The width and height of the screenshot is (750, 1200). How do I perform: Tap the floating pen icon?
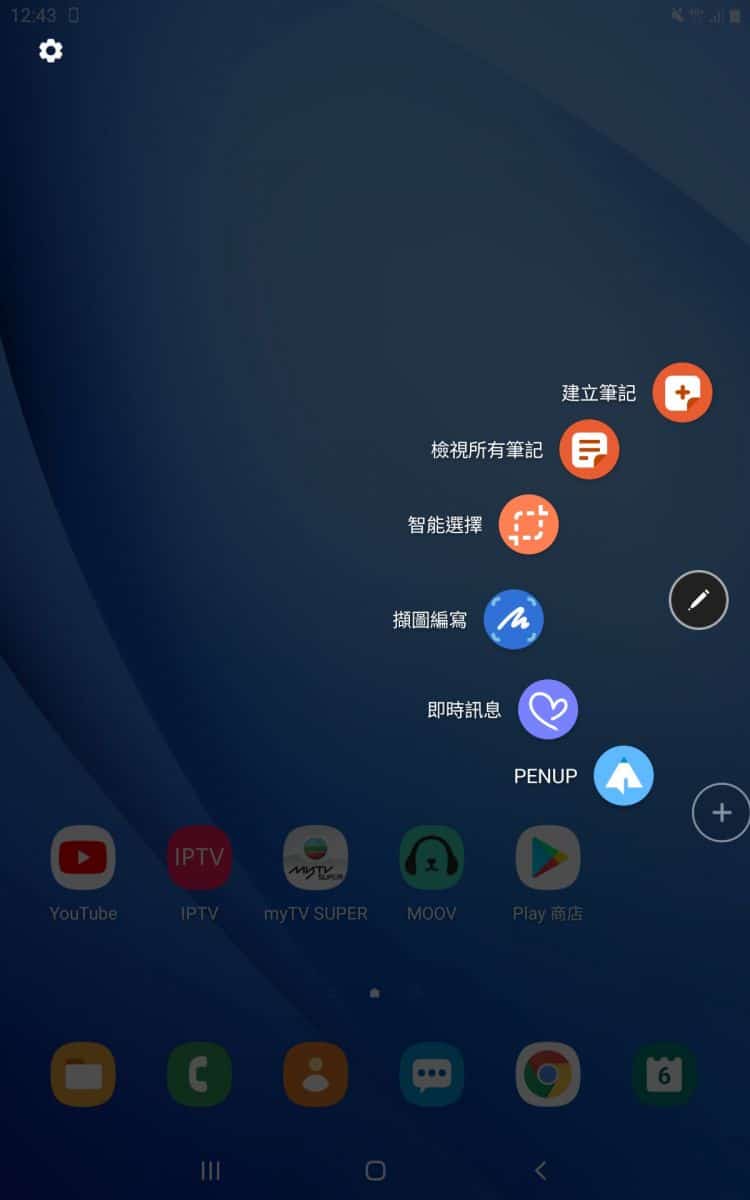click(699, 600)
